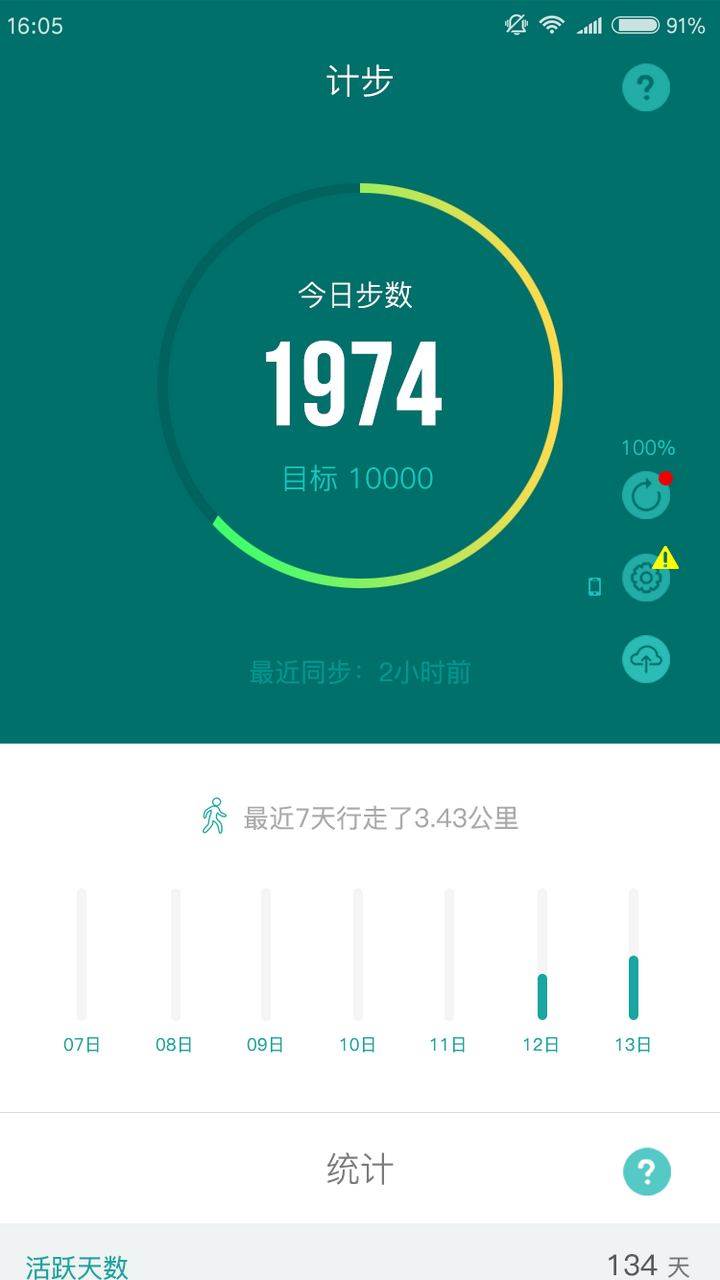Tap the battery indicator in the status bar
The image size is (720, 1280).
tap(637, 26)
